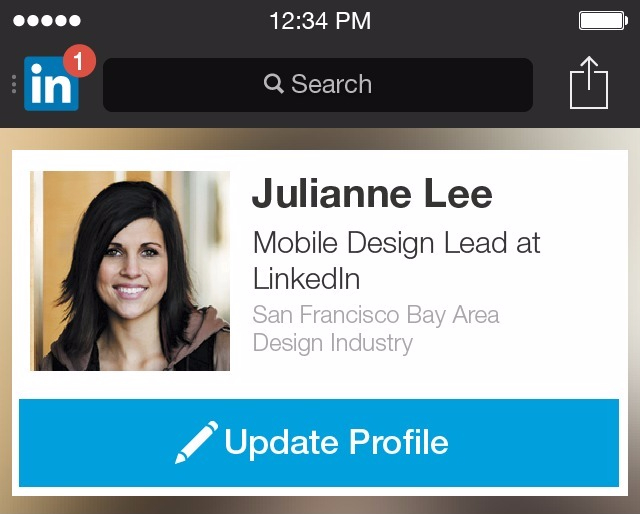Open the LinkedIn menu with notification badge
Viewport: 640px width, 514px height.
pos(52,84)
